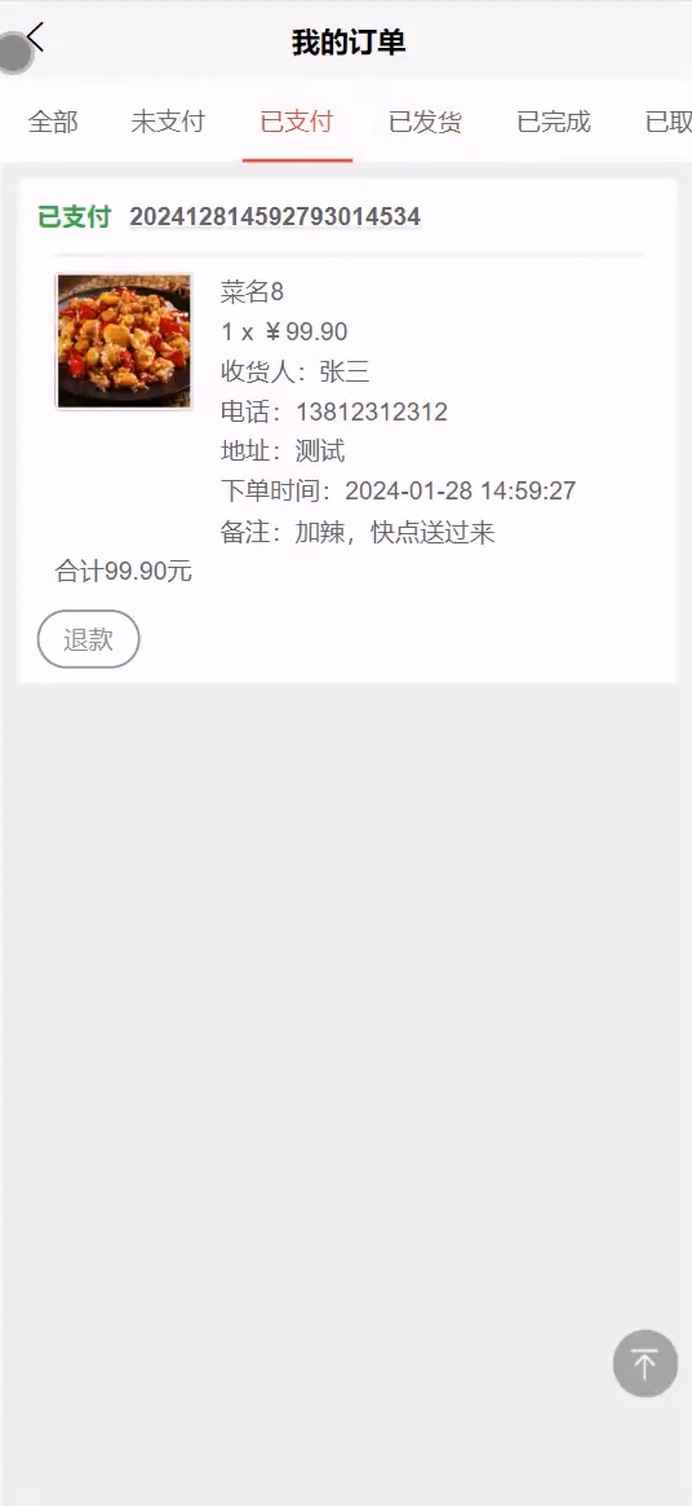Select the 已支付 tab
The height and width of the screenshot is (1506, 692).
pos(297,122)
